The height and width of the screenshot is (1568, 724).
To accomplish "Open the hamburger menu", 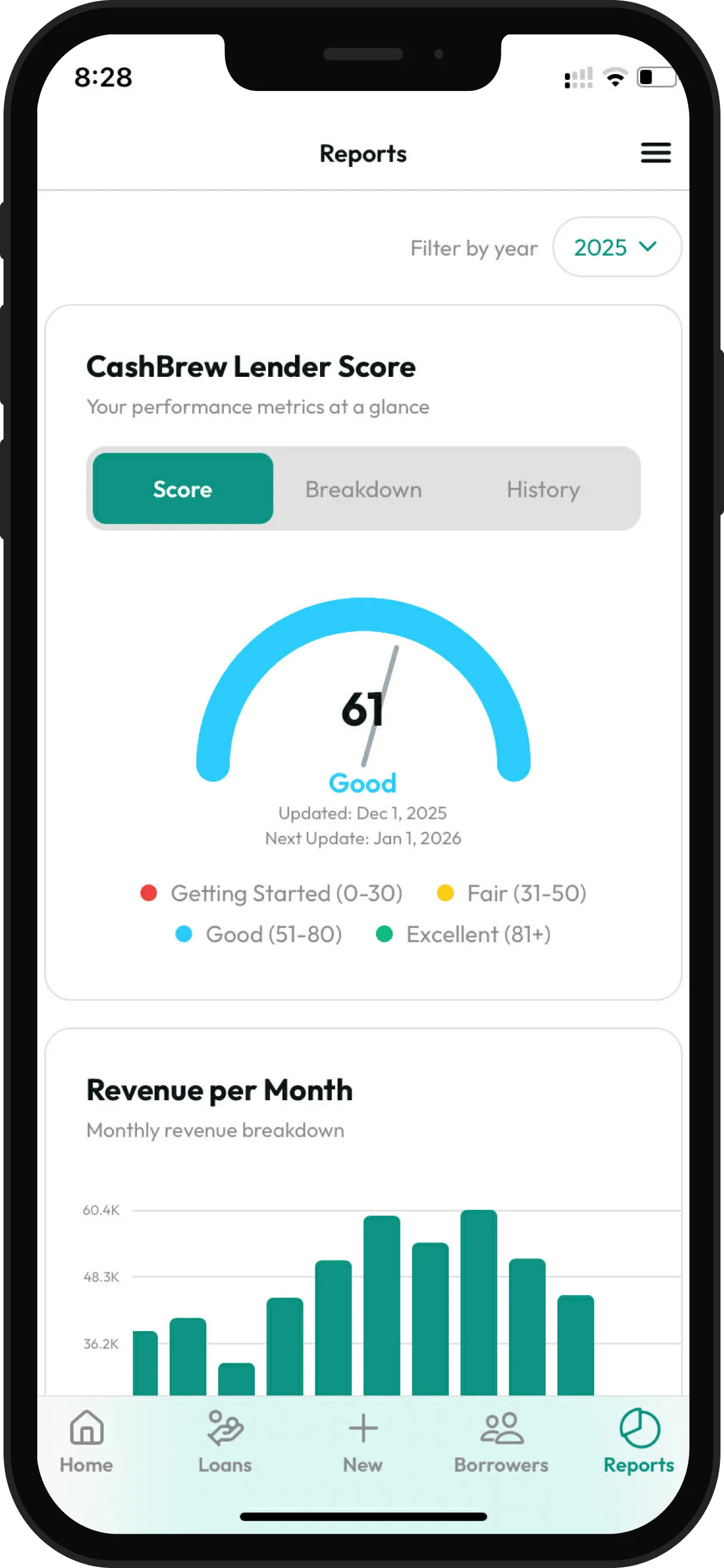I will [655, 153].
